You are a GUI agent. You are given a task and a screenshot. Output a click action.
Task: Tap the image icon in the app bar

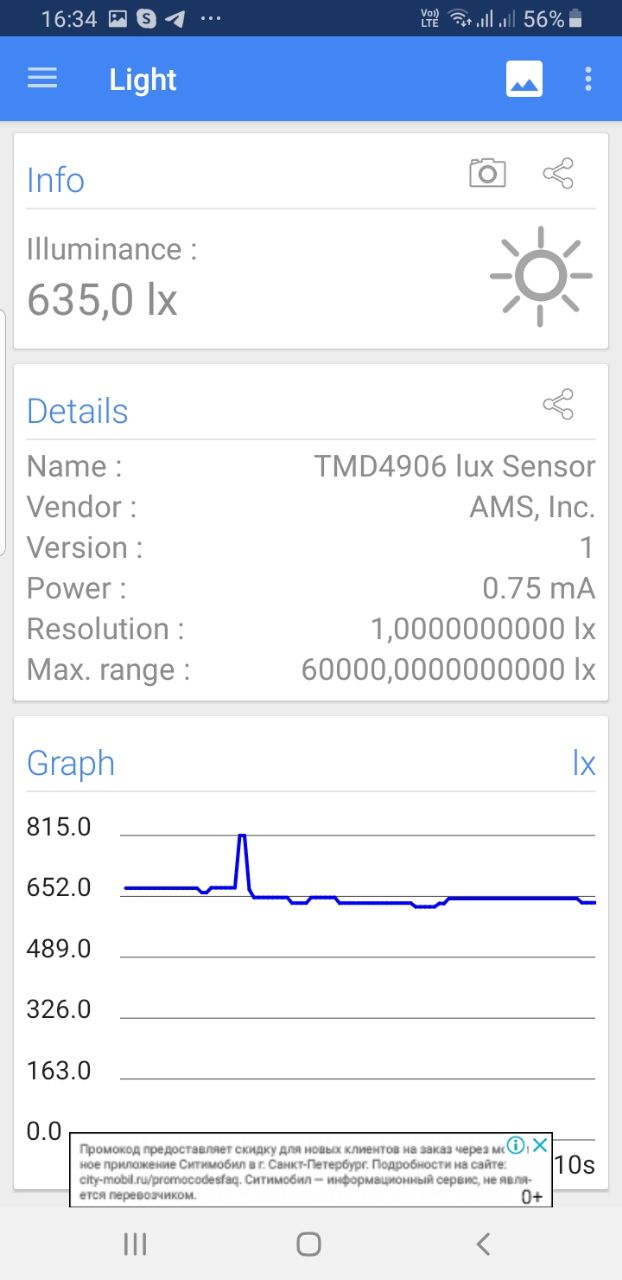[524, 79]
